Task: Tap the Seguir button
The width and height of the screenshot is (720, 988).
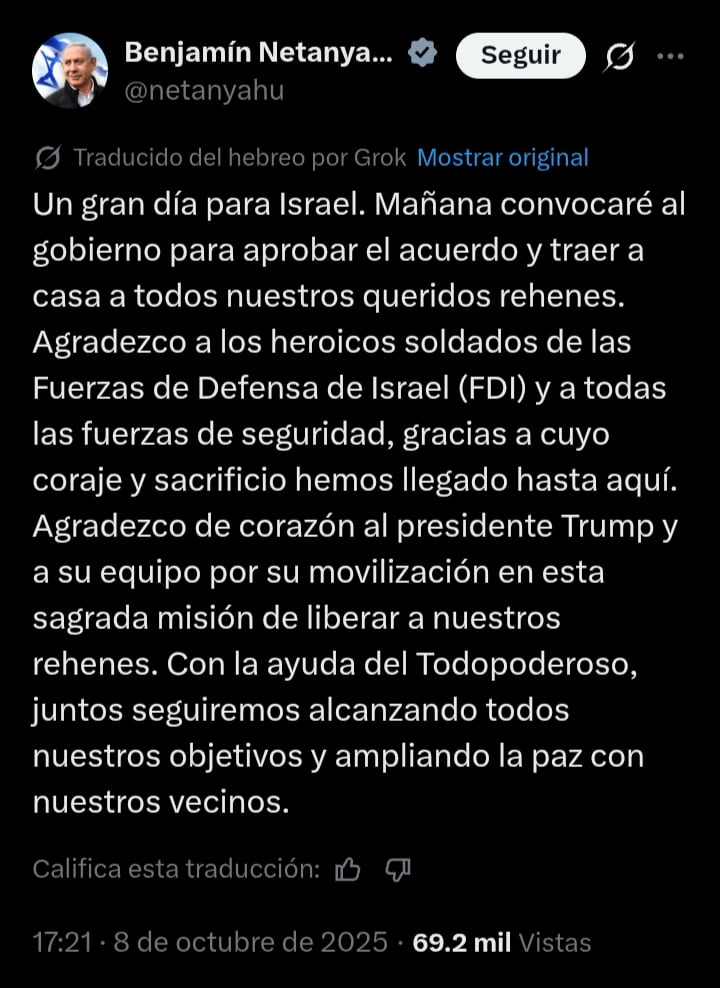Action: click(520, 56)
